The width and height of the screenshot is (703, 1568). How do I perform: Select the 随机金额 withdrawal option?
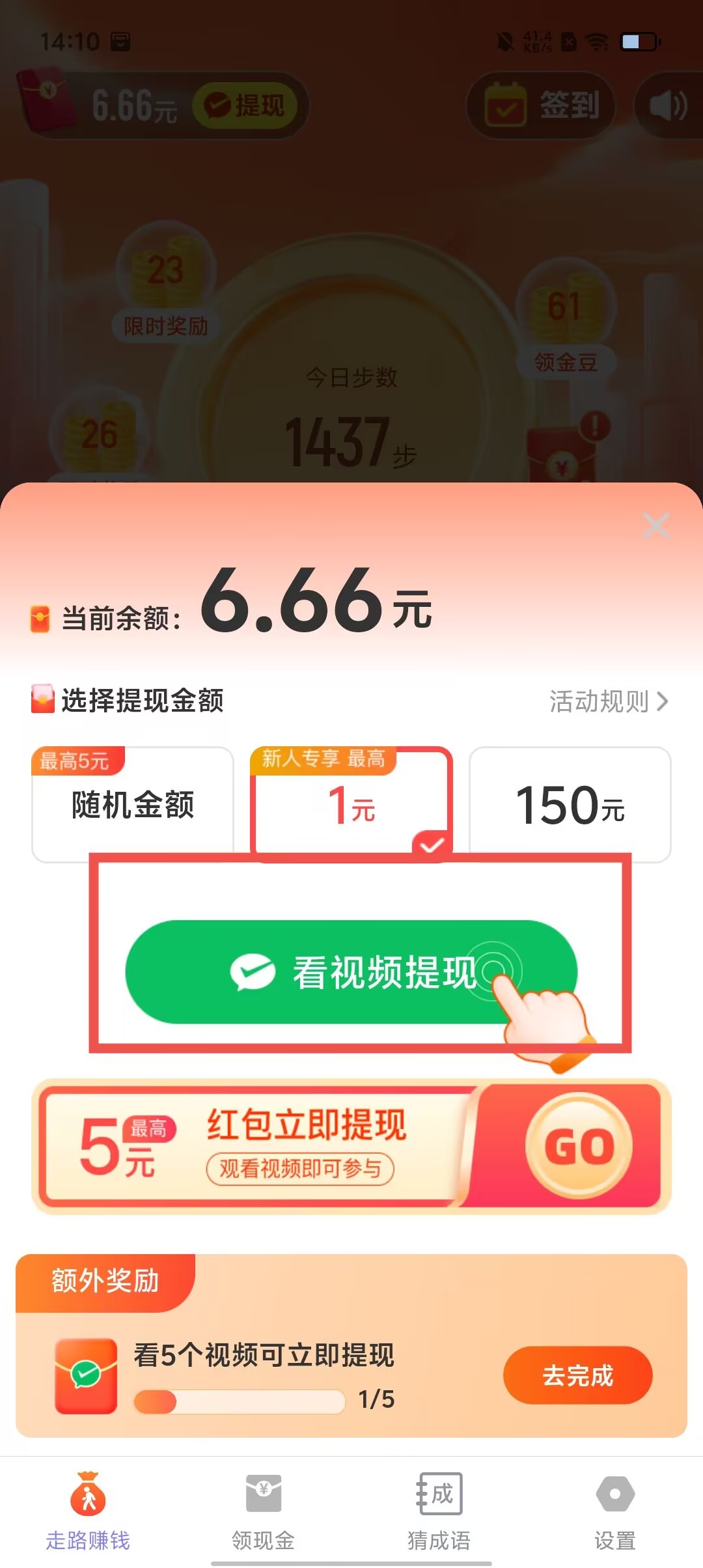point(133,805)
